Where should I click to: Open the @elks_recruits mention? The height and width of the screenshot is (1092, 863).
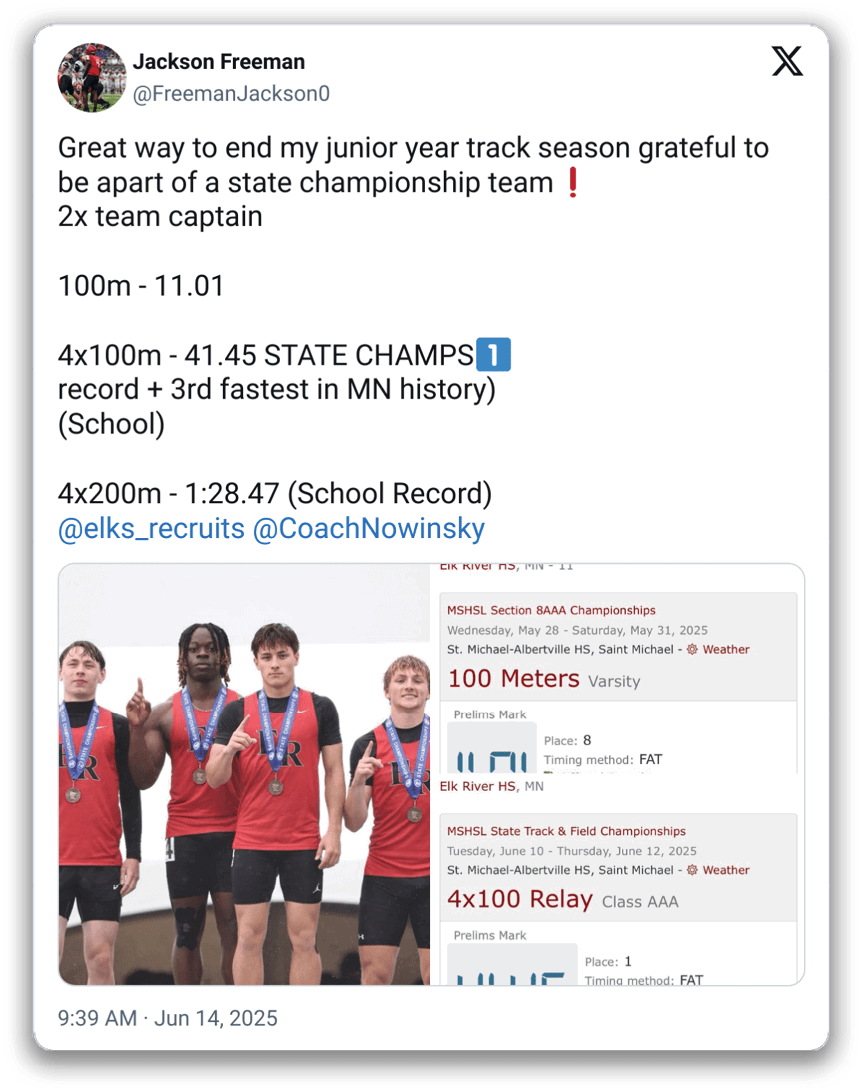click(x=151, y=529)
